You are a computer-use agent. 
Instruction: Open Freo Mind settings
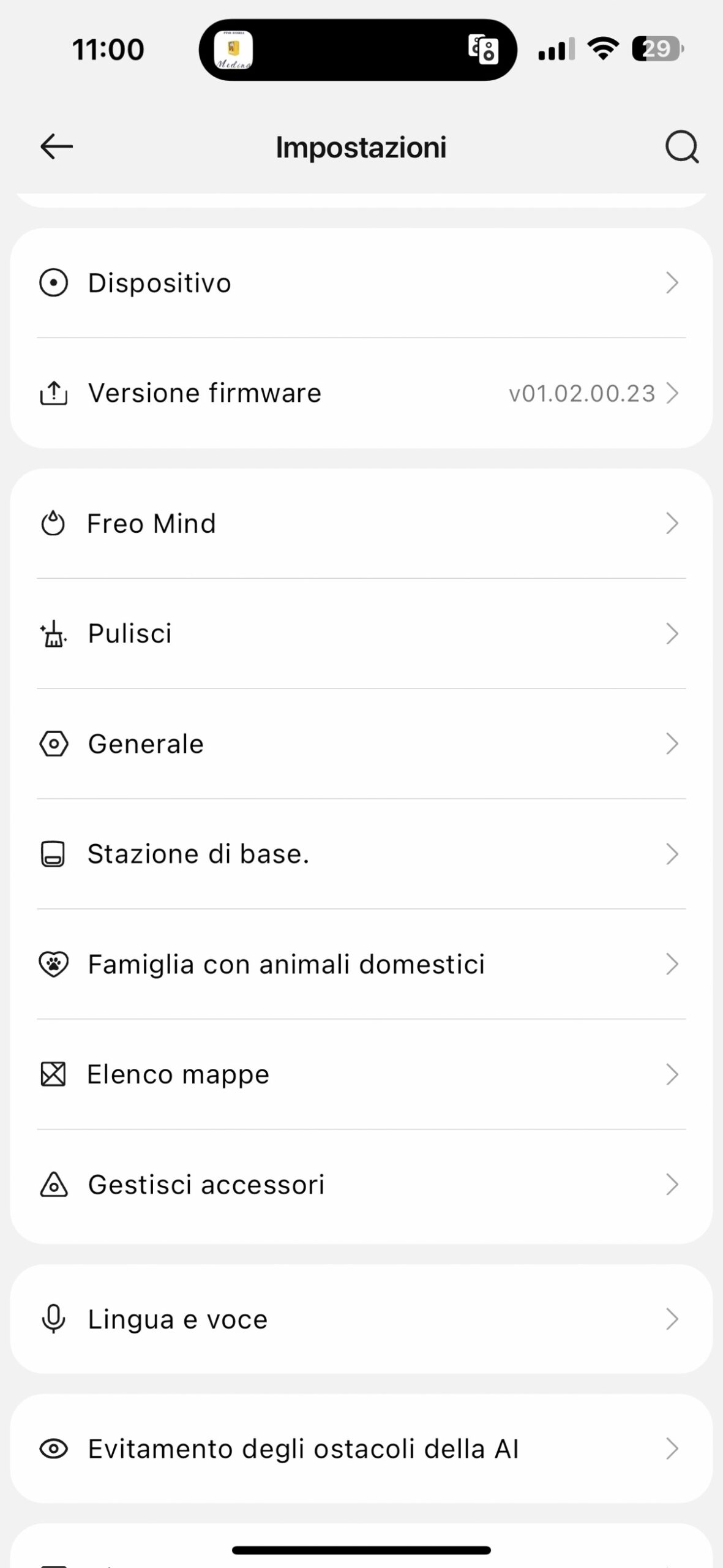pyautogui.click(x=361, y=524)
